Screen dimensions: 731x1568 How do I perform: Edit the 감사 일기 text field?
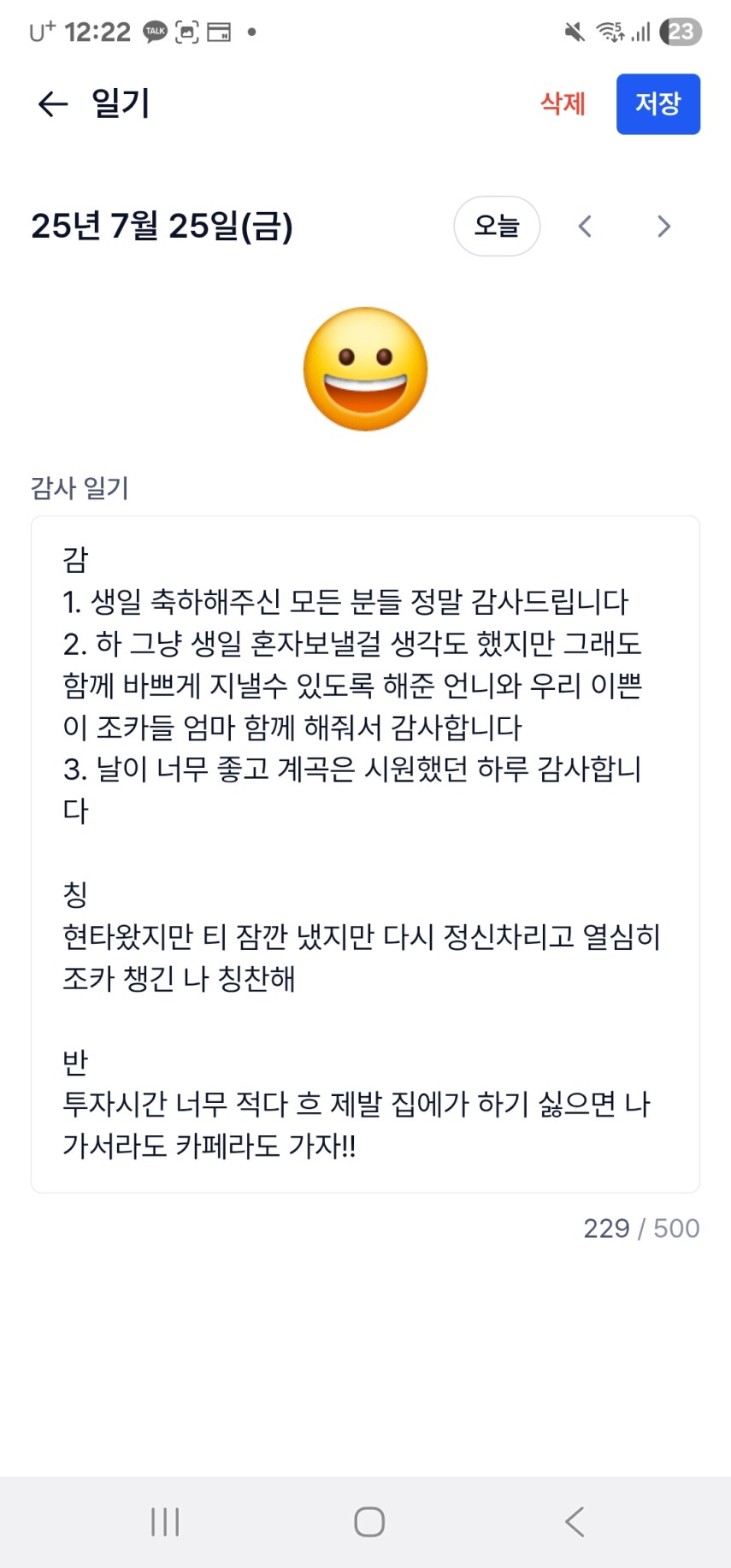pyautogui.click(x=365, y=854)
